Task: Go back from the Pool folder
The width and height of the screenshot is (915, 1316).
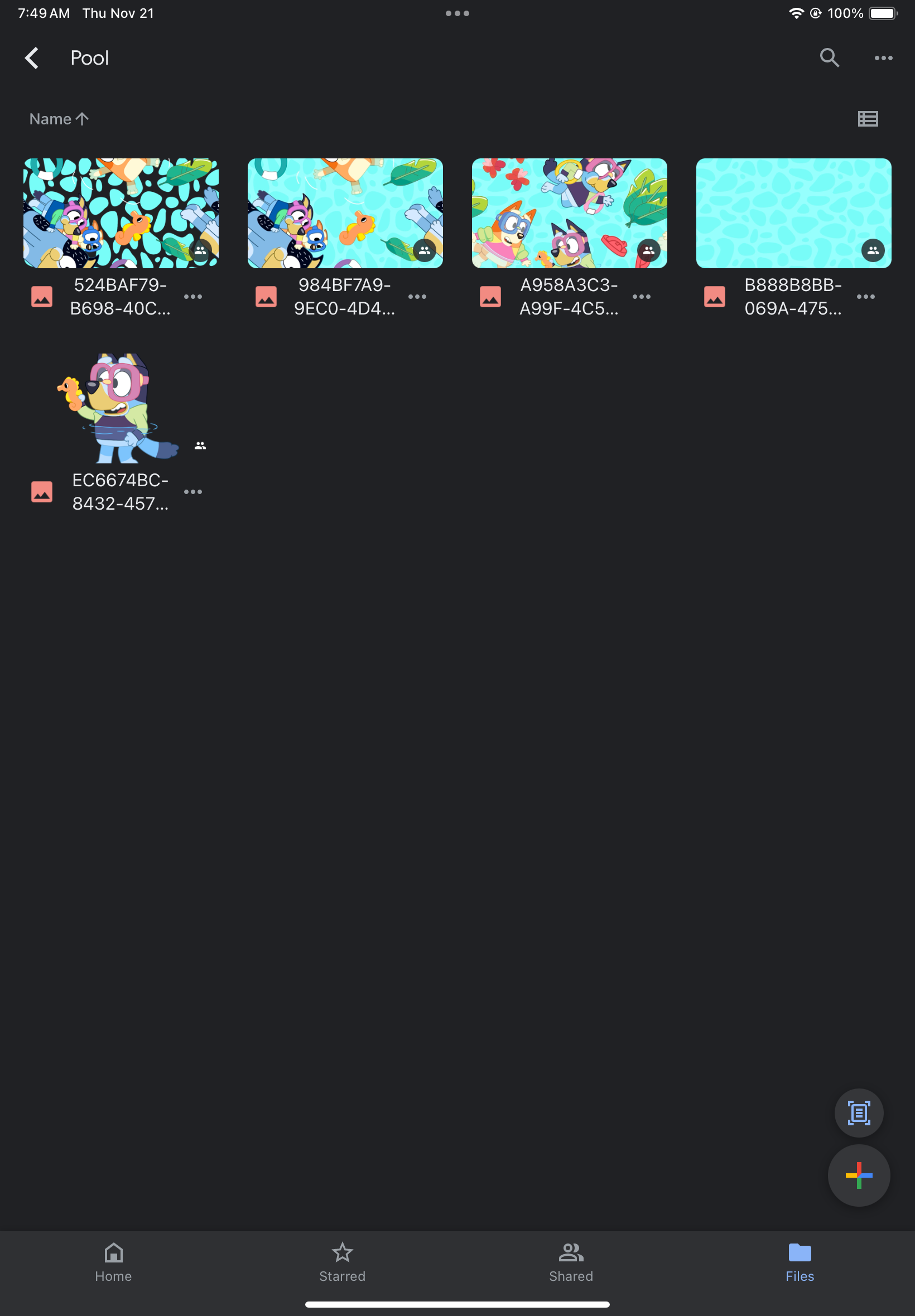Action: [32, 58]
